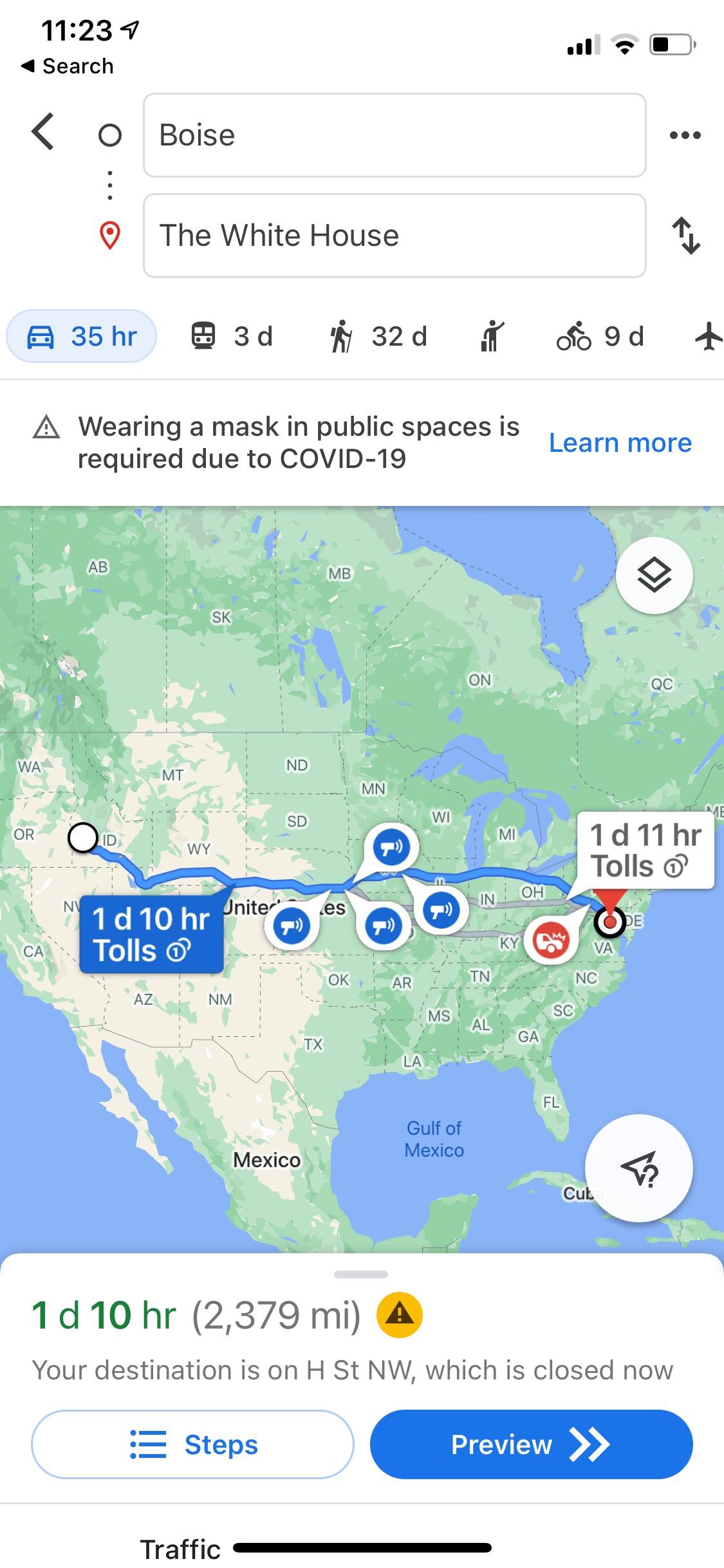
Task: Select the driving mode icon showing 35 hr
Action: (x=80, y=336)
